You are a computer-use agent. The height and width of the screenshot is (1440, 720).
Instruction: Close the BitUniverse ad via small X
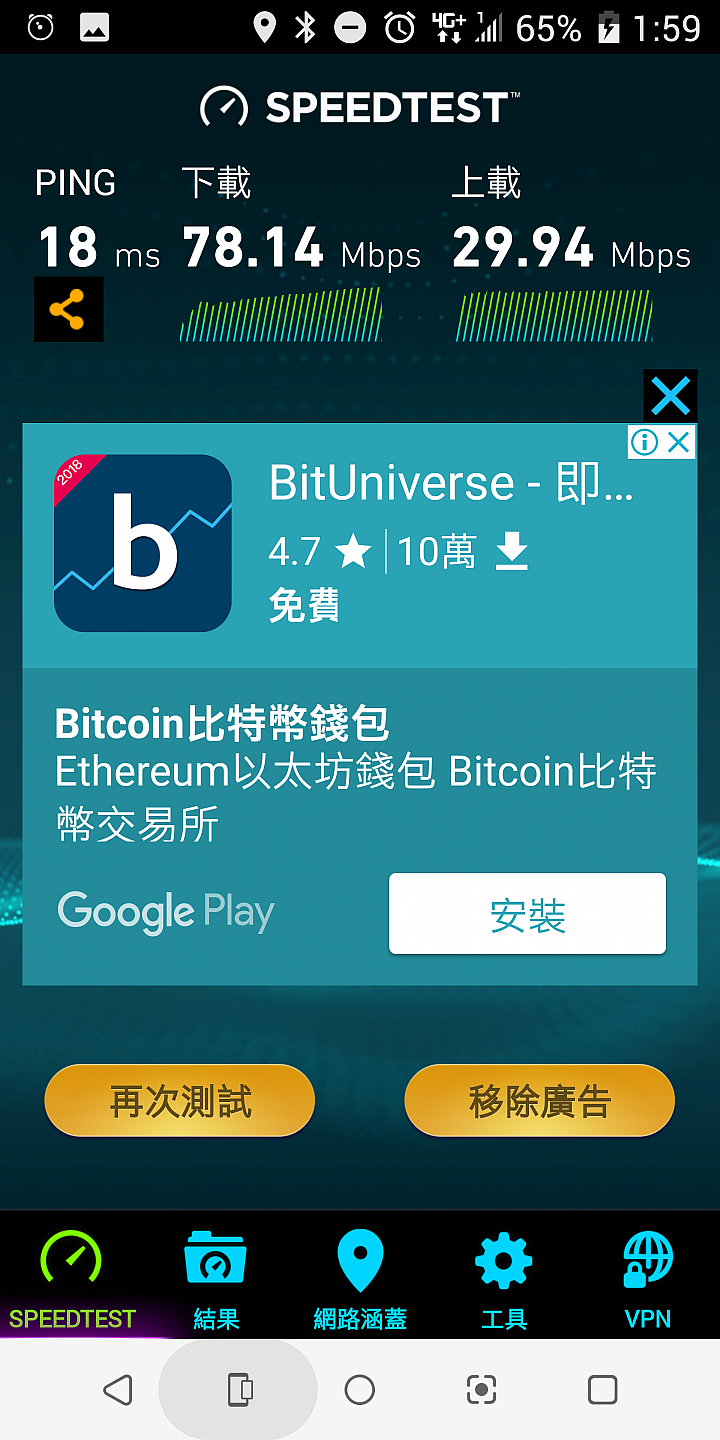tap(680, 442)
